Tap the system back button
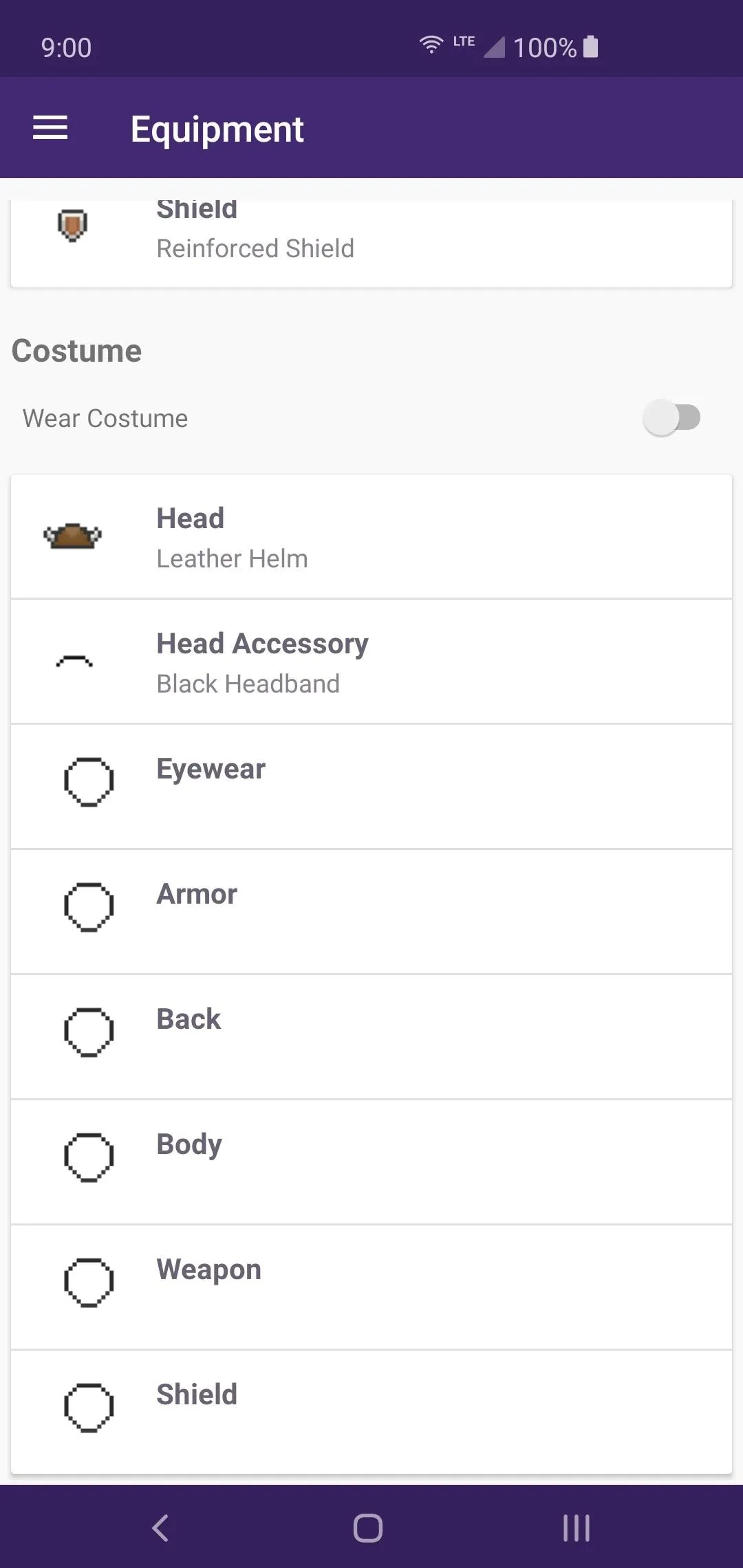Screen dimensions: 743x1568 [x=160, y=1527]
